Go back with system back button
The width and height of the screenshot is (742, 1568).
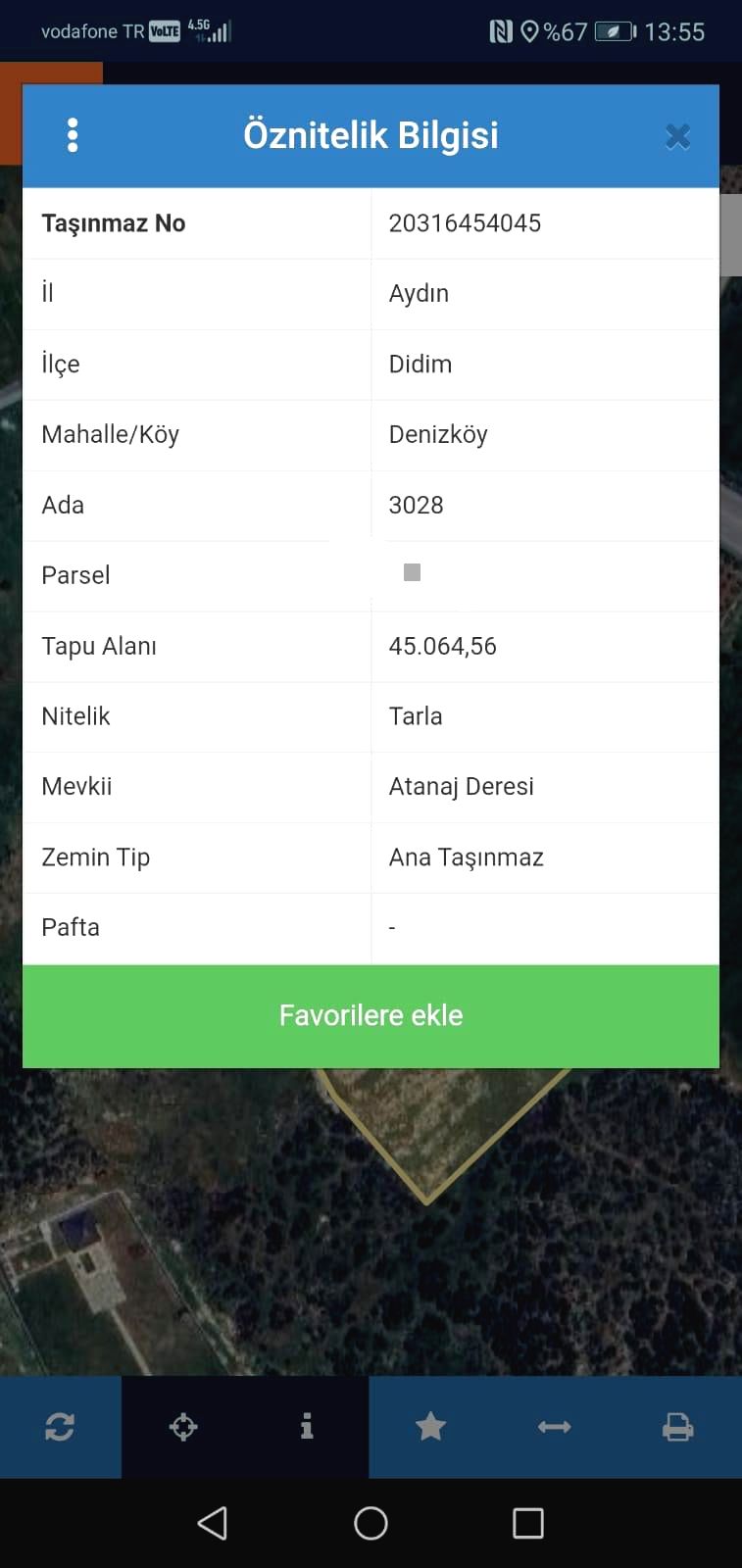(x=213, y=1523)
